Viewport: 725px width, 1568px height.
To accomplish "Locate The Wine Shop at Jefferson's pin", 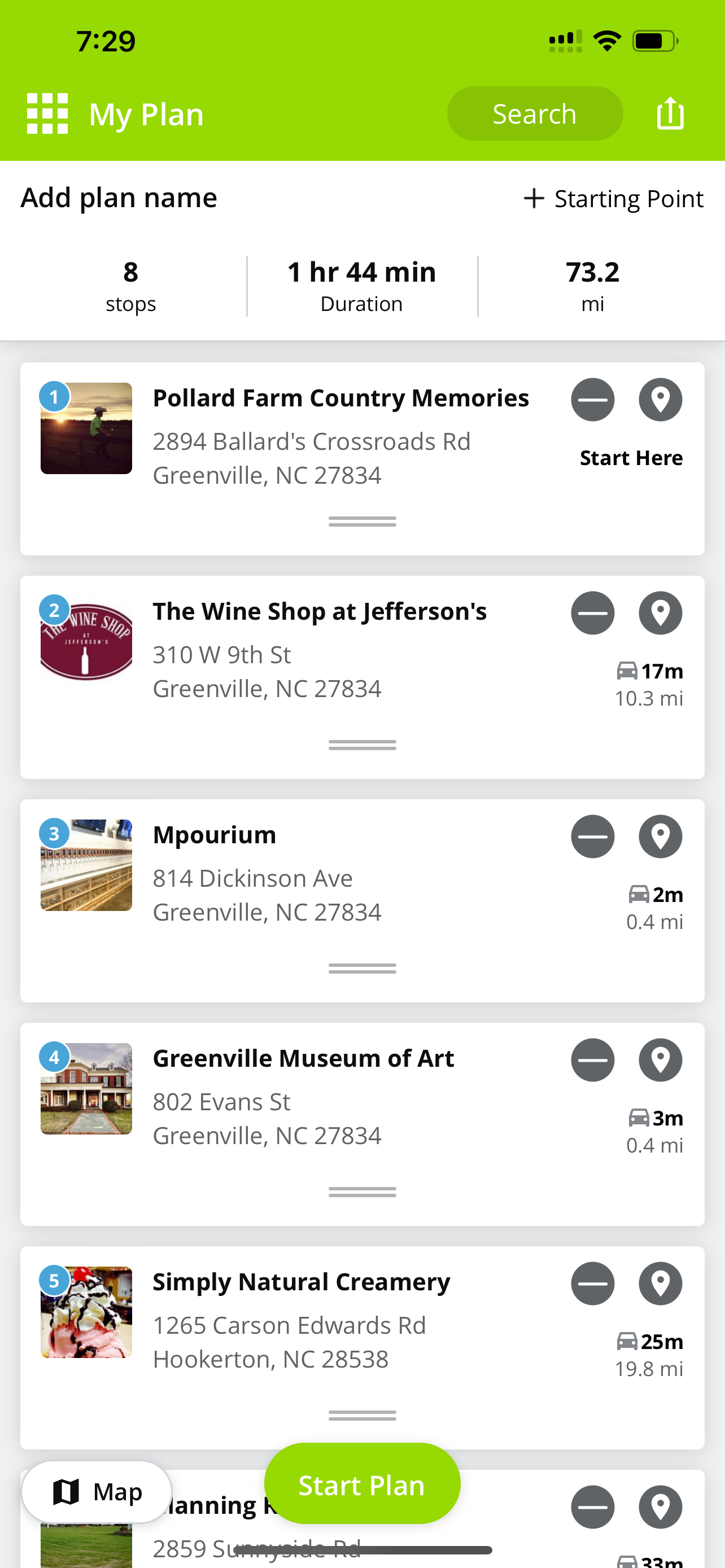I will [661, 613].
